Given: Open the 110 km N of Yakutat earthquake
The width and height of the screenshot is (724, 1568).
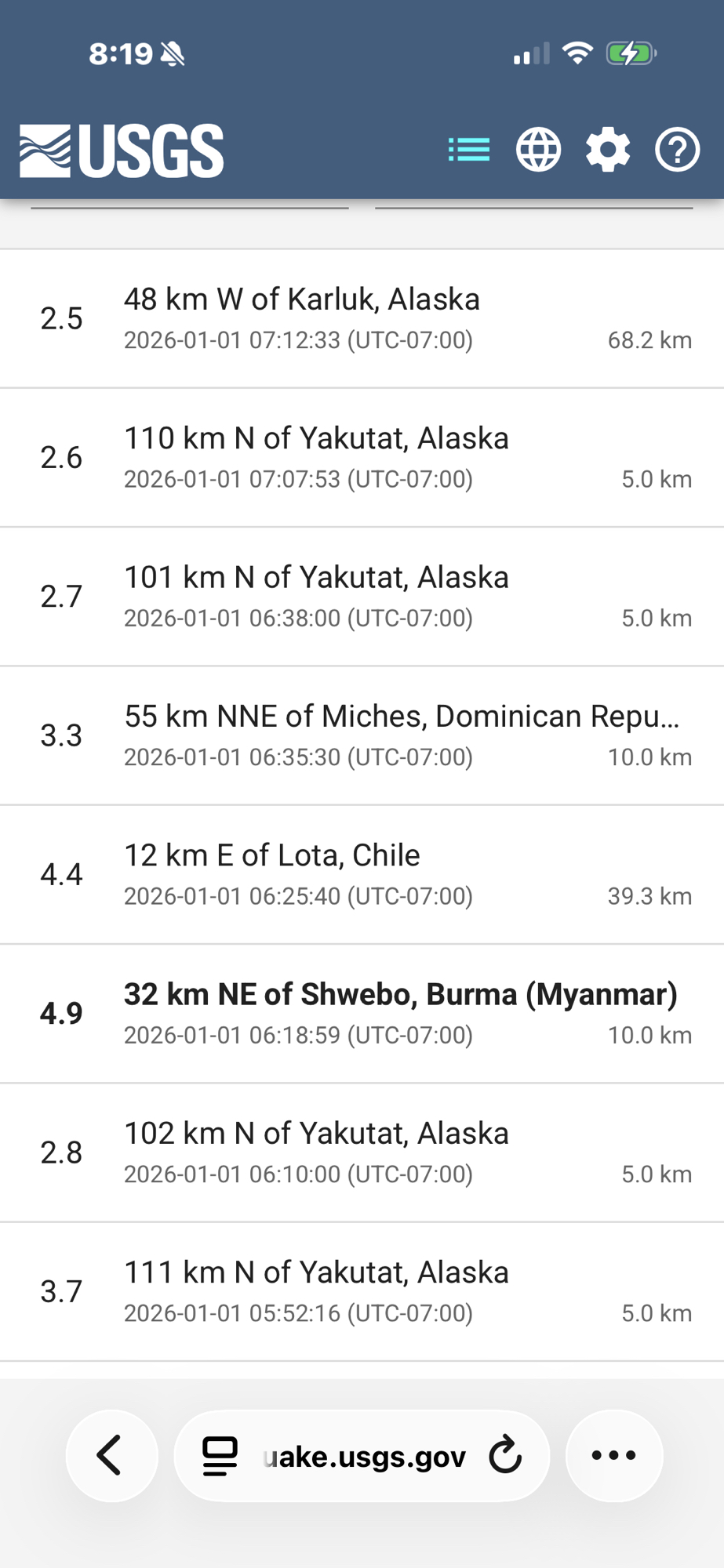Looking at the screenshot, I should click(361, 457).
